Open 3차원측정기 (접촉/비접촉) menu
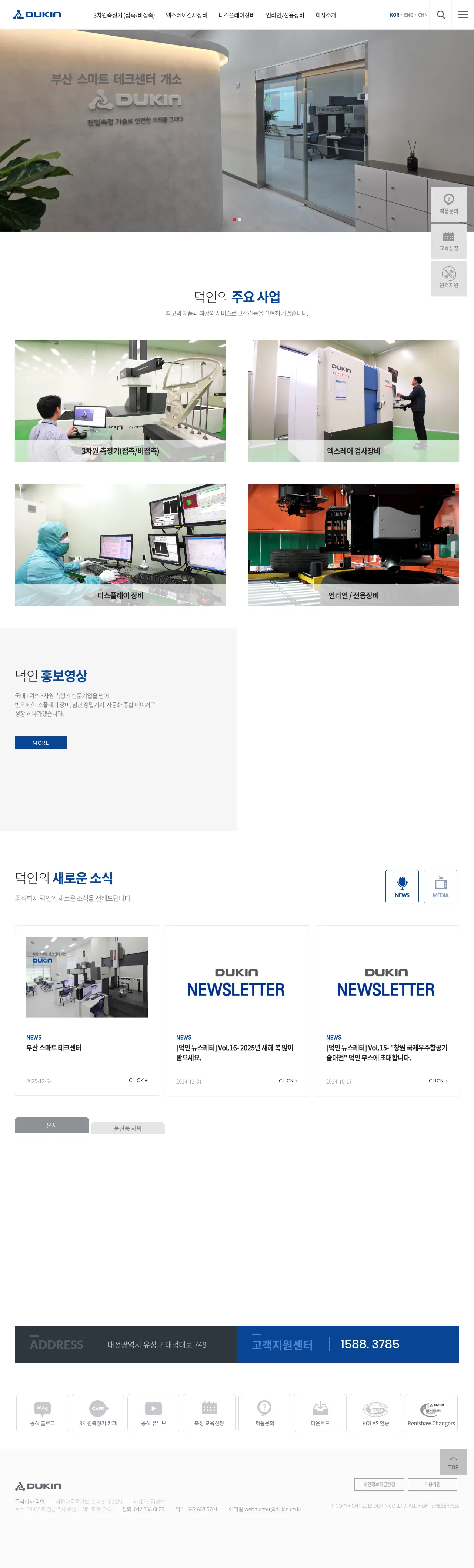474x1568 pixels. 124,15
